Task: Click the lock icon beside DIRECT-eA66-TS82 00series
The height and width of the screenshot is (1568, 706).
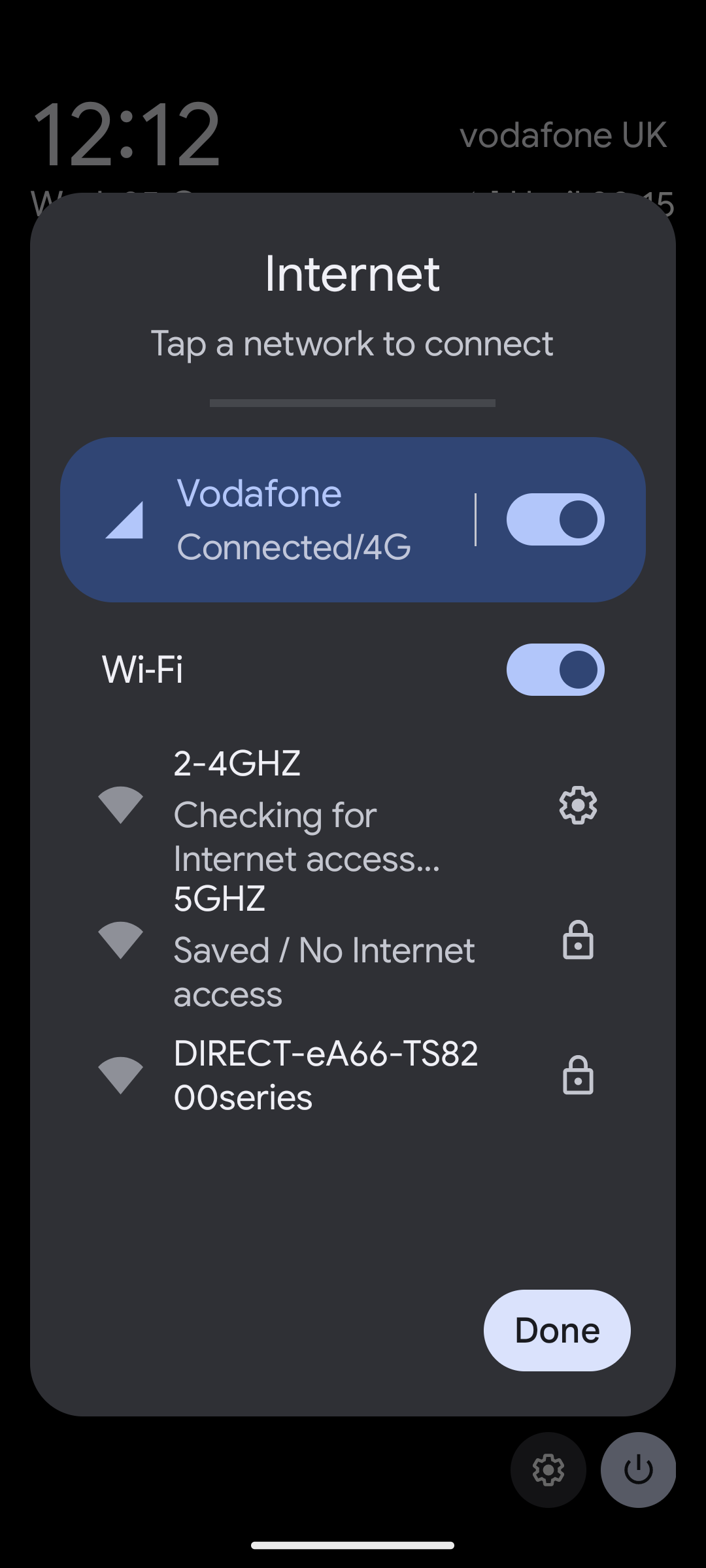Action: pos(578,1075)
